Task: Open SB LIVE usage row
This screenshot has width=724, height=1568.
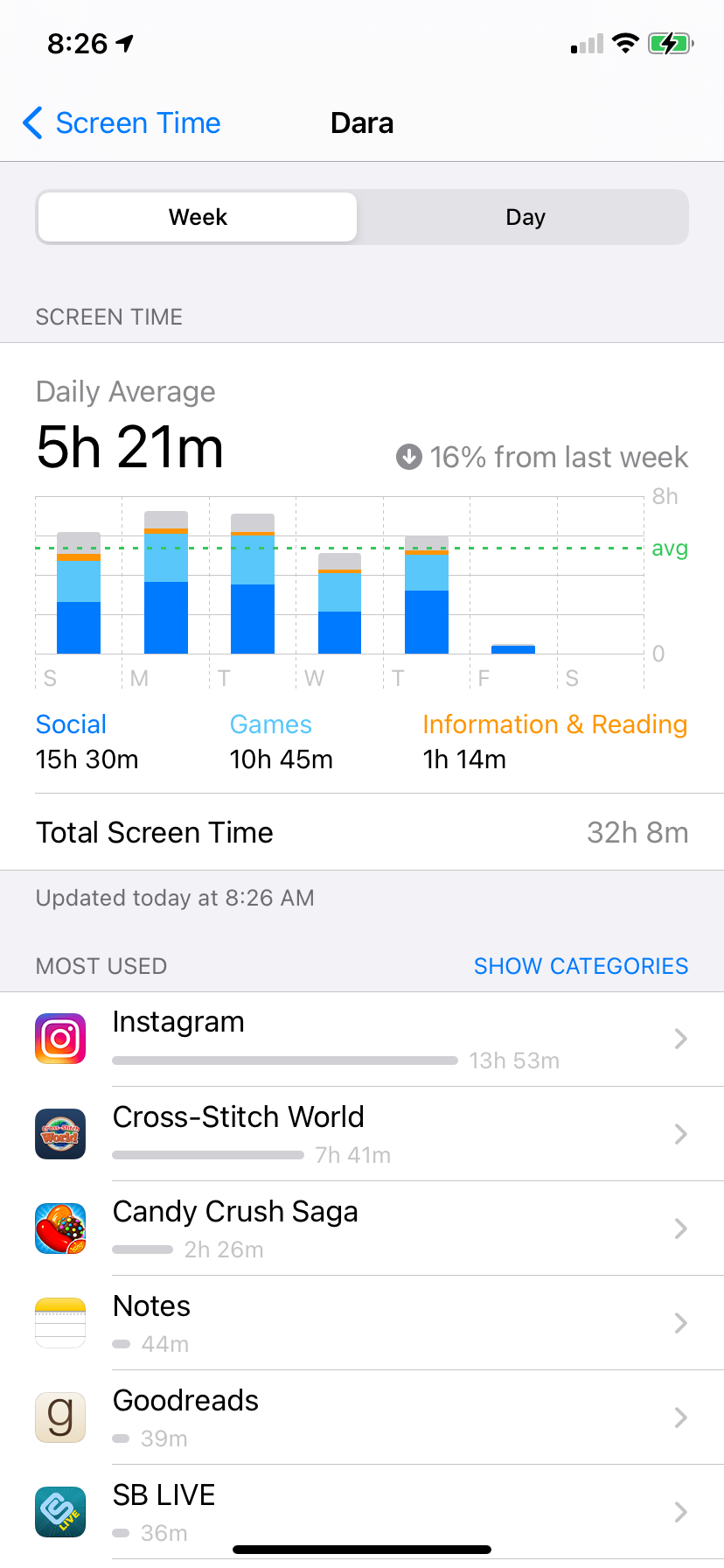Action: [362, 1510]
